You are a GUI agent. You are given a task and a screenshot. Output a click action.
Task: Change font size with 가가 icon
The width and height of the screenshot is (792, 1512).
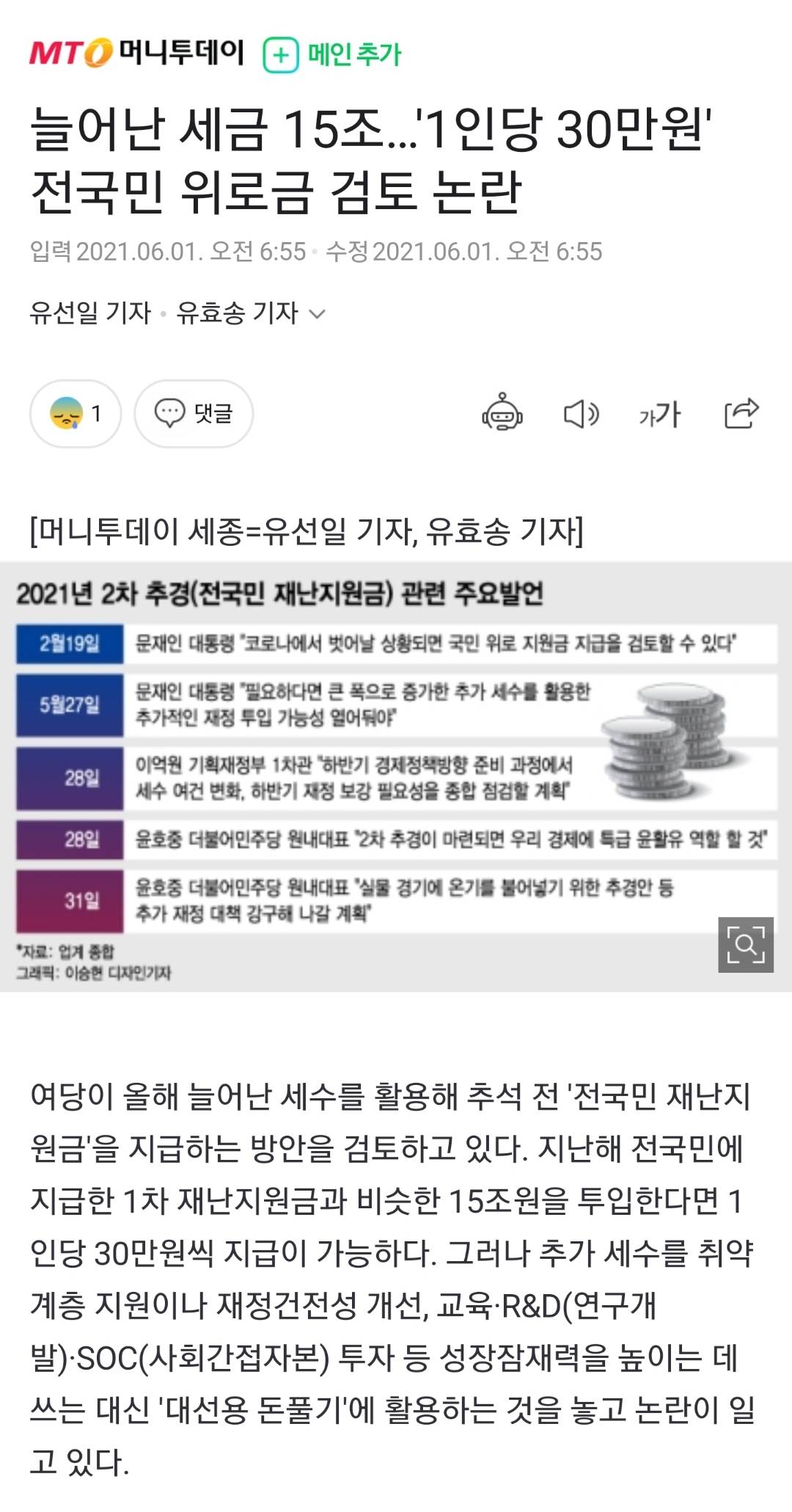click(659, 414)
